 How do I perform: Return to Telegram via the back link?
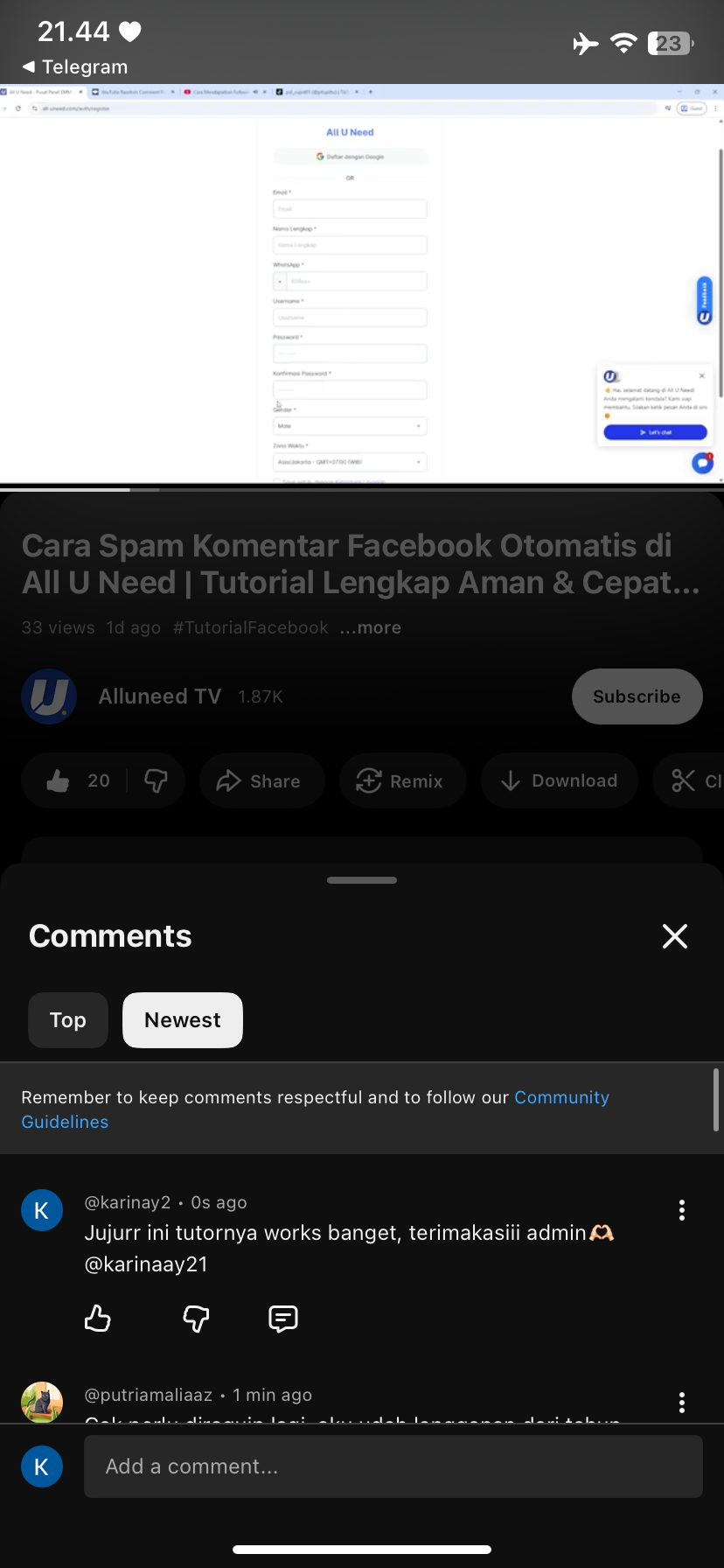pos(75,67)
